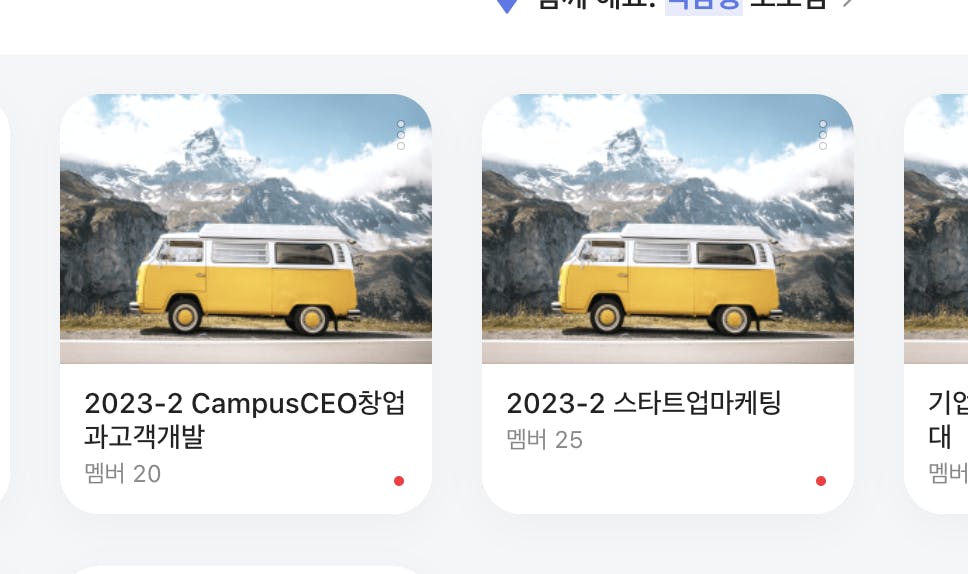Open overflow menu on 스타트업마케팅 card
The width and height of the screenshot is (968, 574).
point(823,135)
